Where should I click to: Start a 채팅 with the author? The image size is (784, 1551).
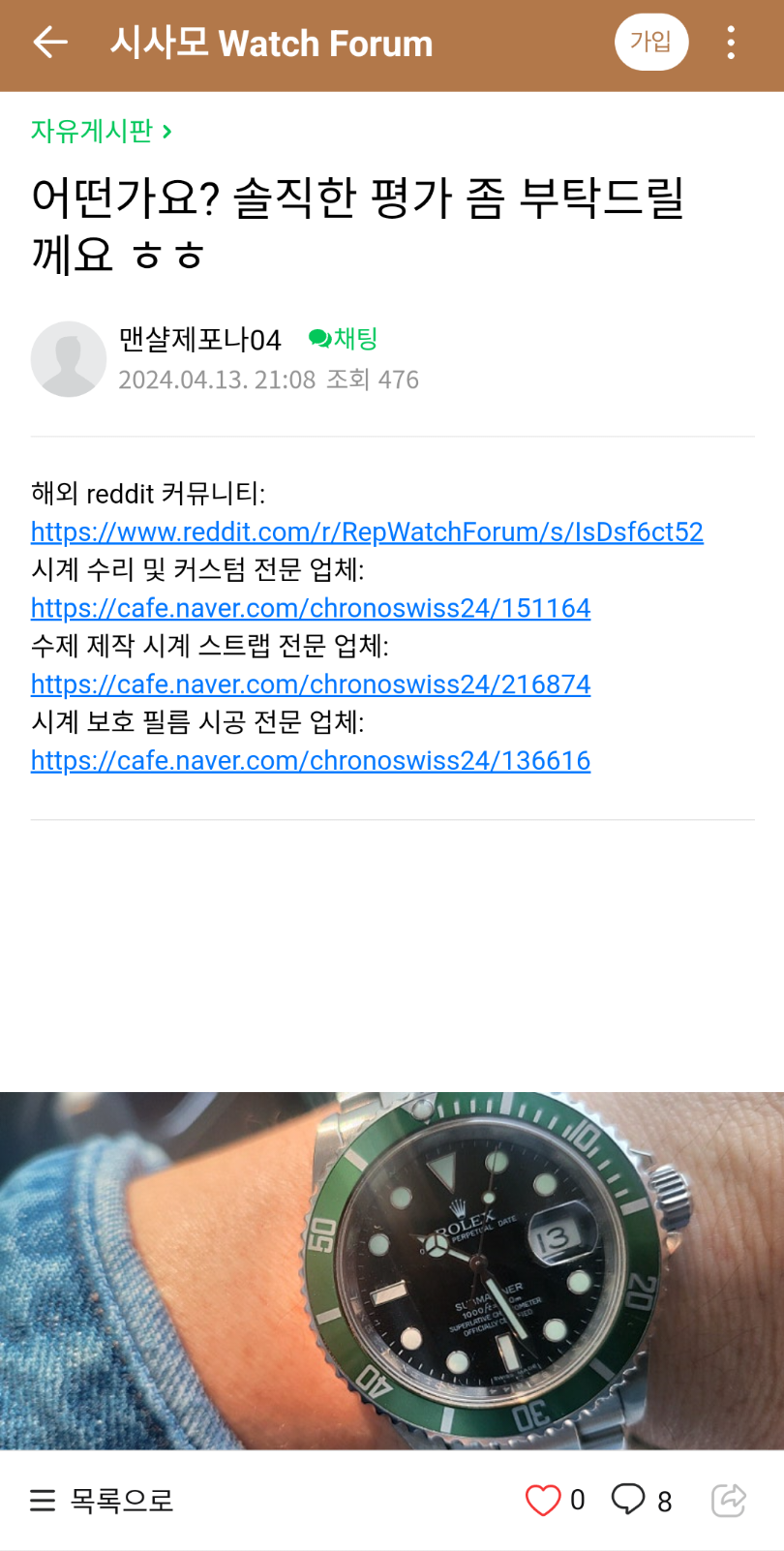pyautogui.click(x=344, y=339)
